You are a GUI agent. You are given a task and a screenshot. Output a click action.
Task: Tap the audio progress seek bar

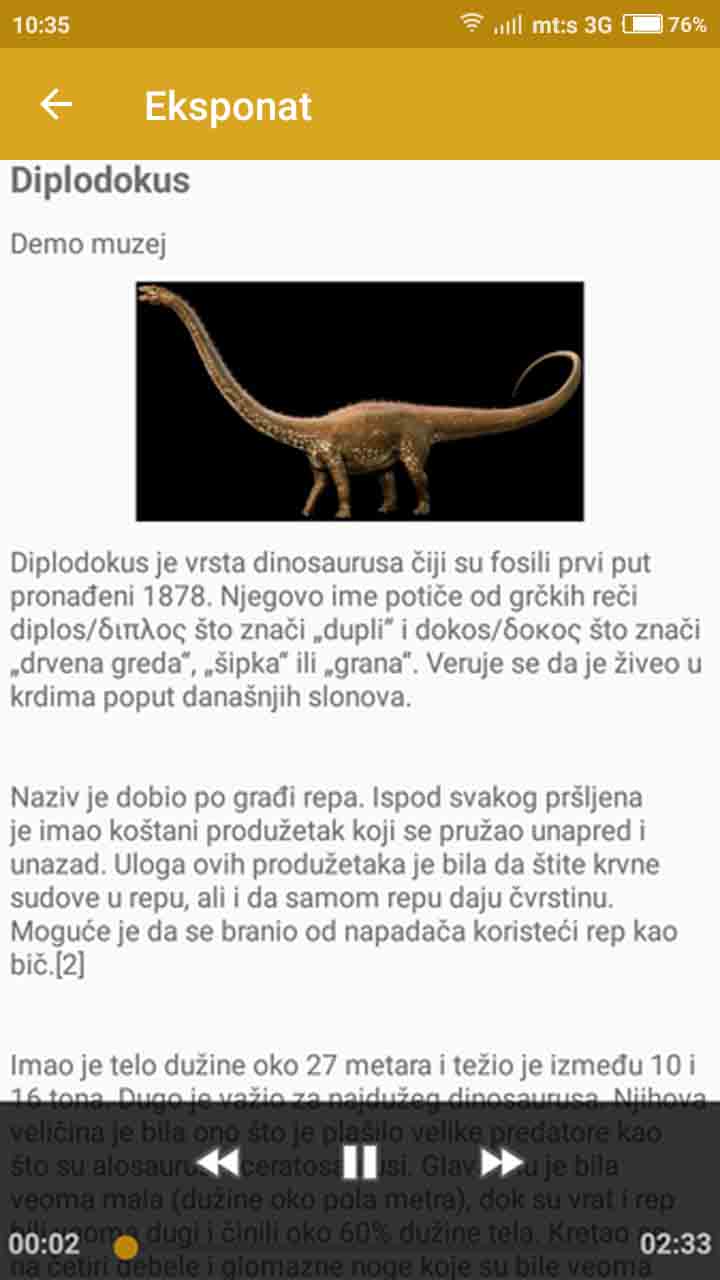(x=360, y=1247)
